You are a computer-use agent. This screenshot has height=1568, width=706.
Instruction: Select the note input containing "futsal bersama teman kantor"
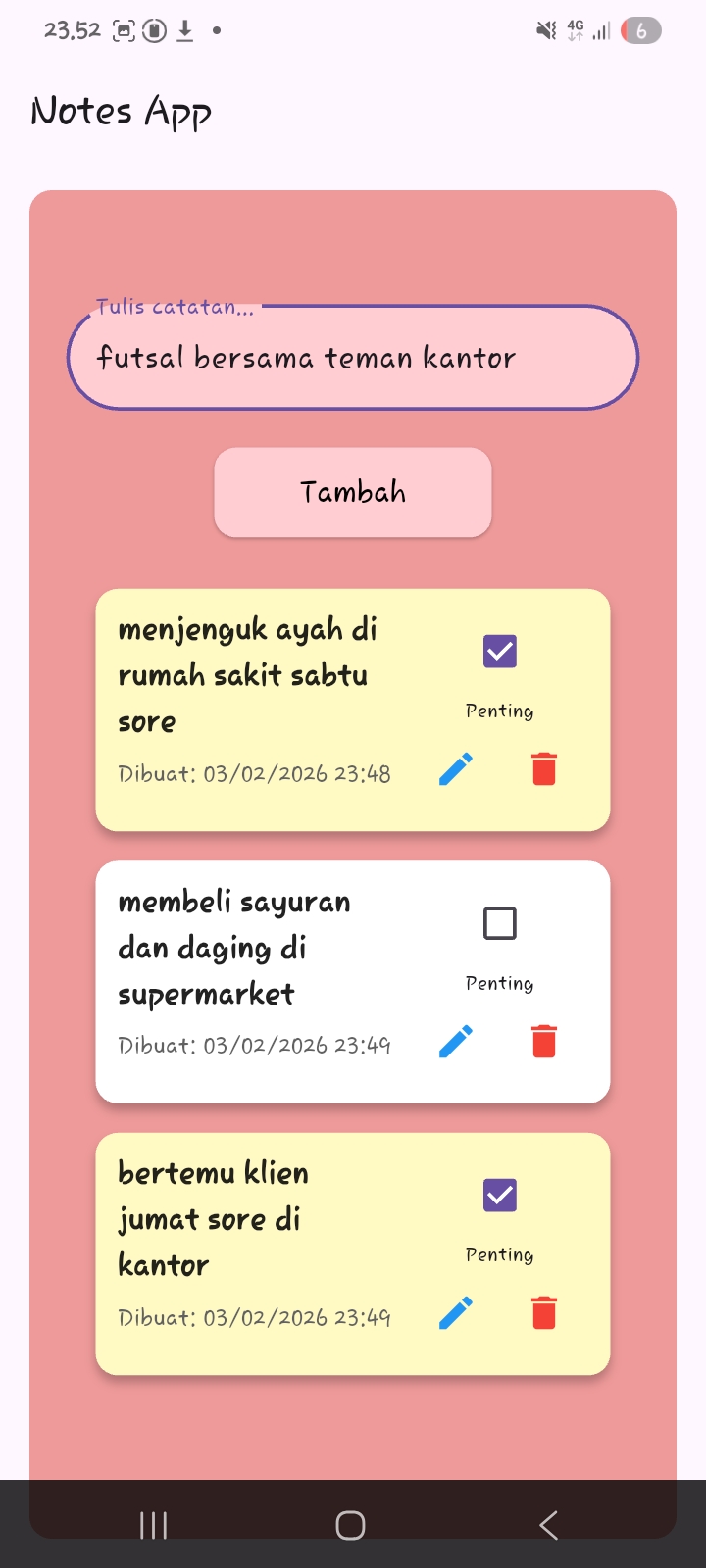(x=352, y=358)
